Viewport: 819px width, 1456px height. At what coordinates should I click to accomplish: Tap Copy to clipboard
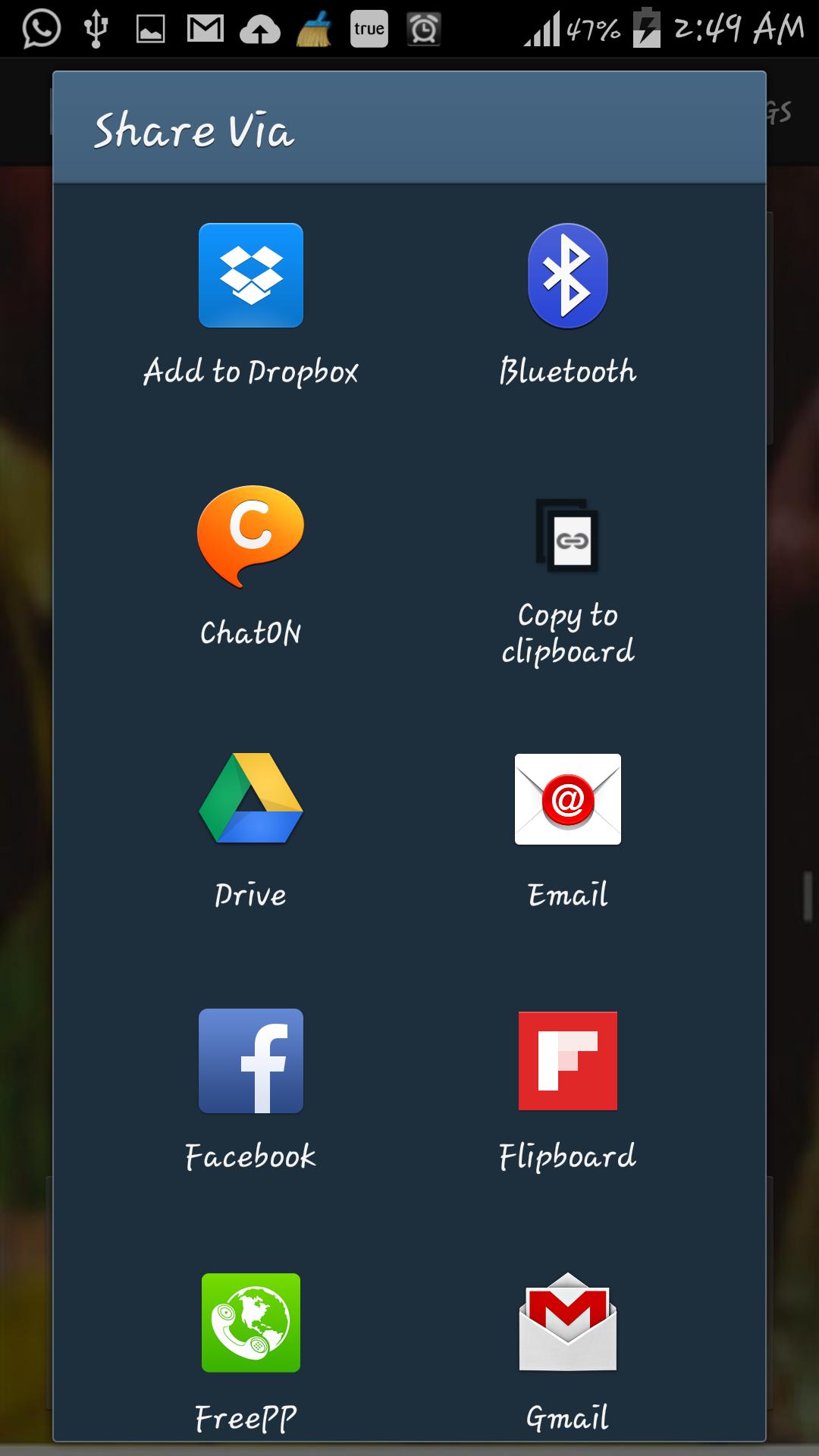[x=568, y=538]
